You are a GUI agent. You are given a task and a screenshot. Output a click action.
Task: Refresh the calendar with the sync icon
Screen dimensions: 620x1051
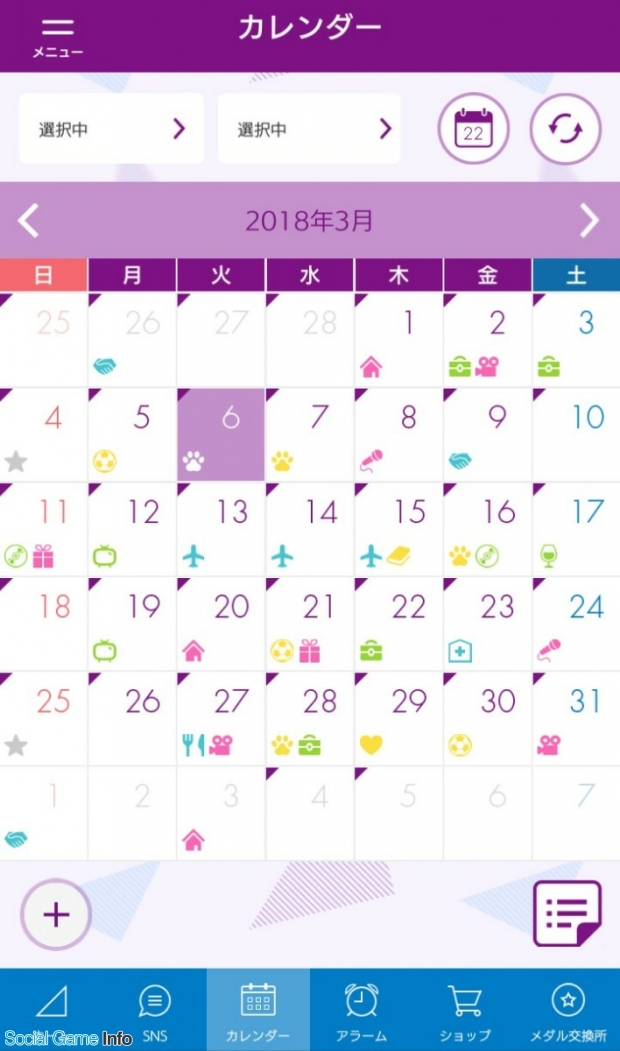(565, 128)
